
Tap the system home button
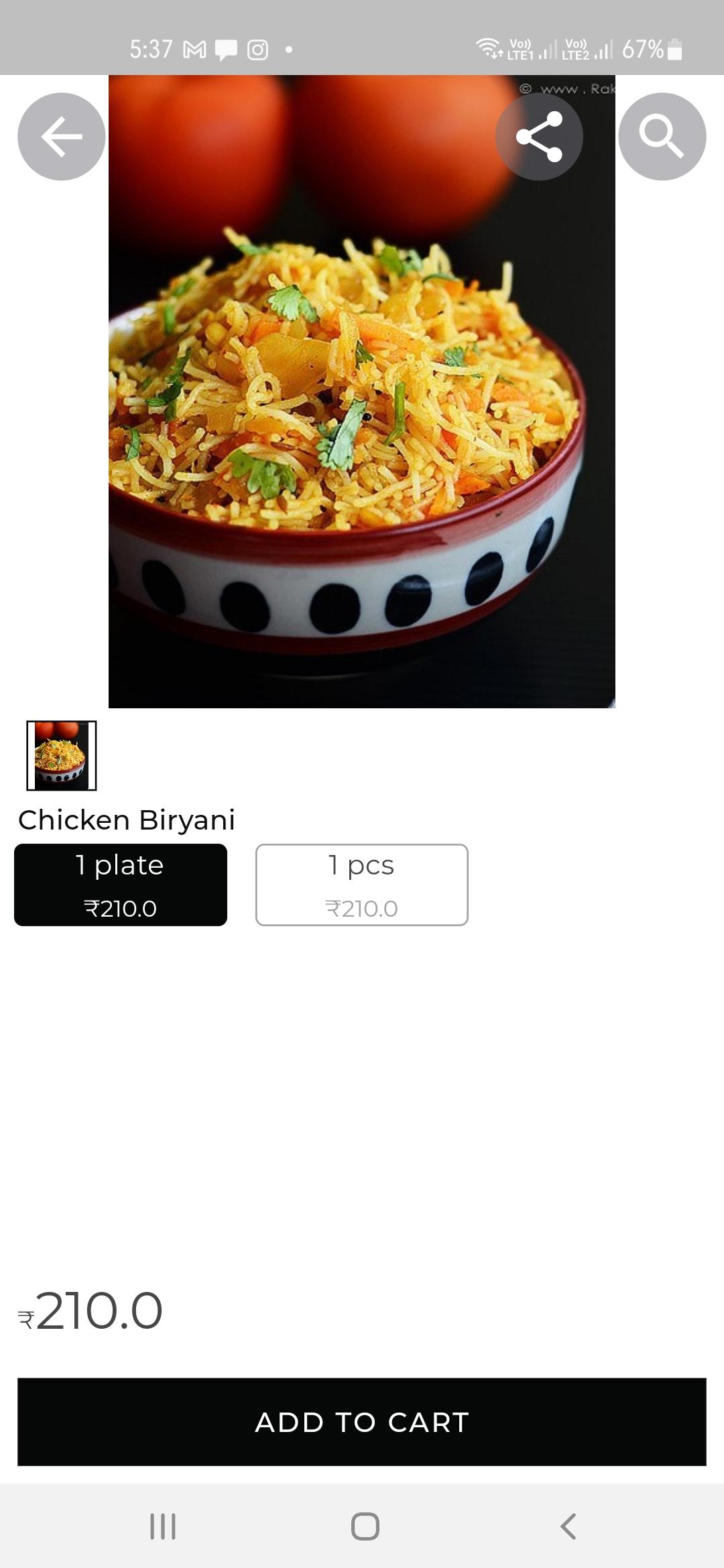[365, 1526]
